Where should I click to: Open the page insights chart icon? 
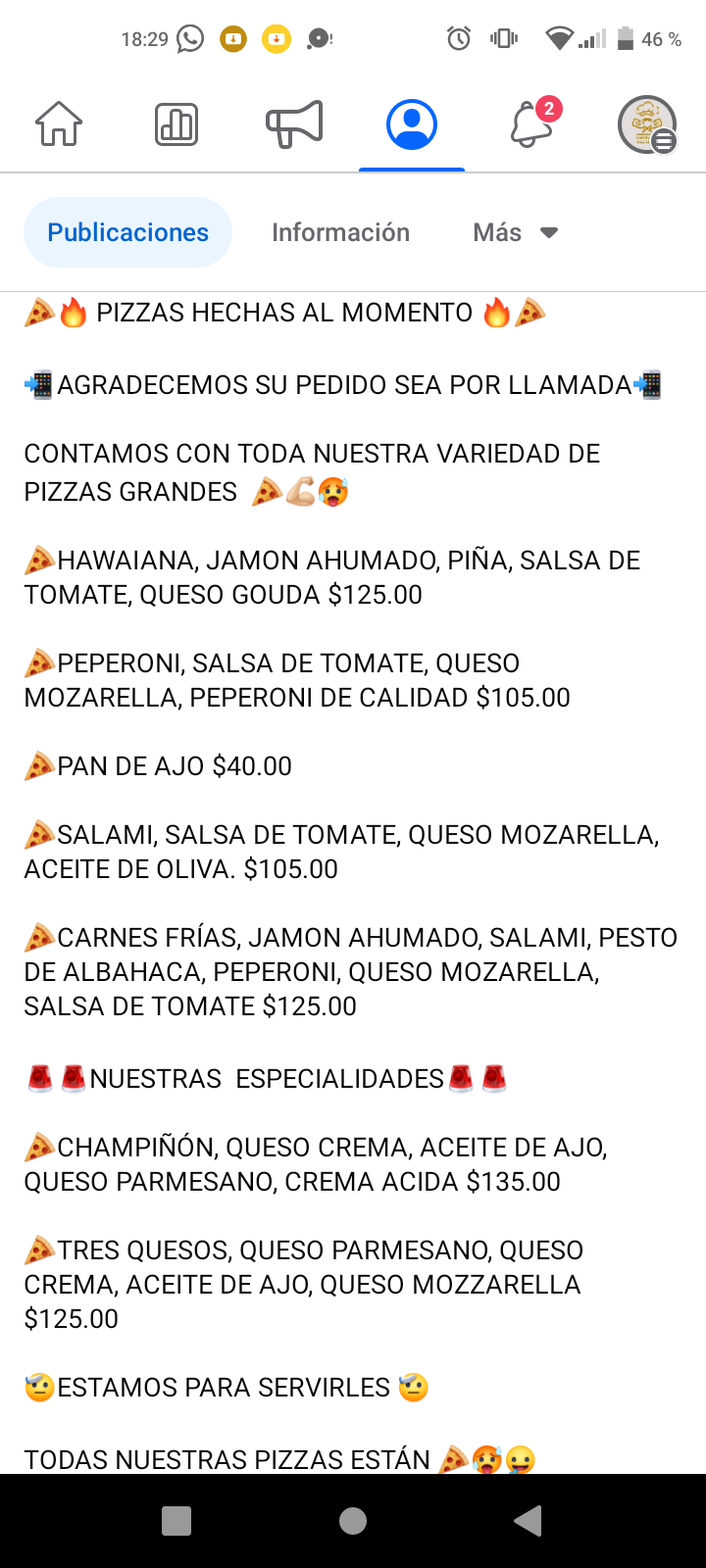pos(176,124)
